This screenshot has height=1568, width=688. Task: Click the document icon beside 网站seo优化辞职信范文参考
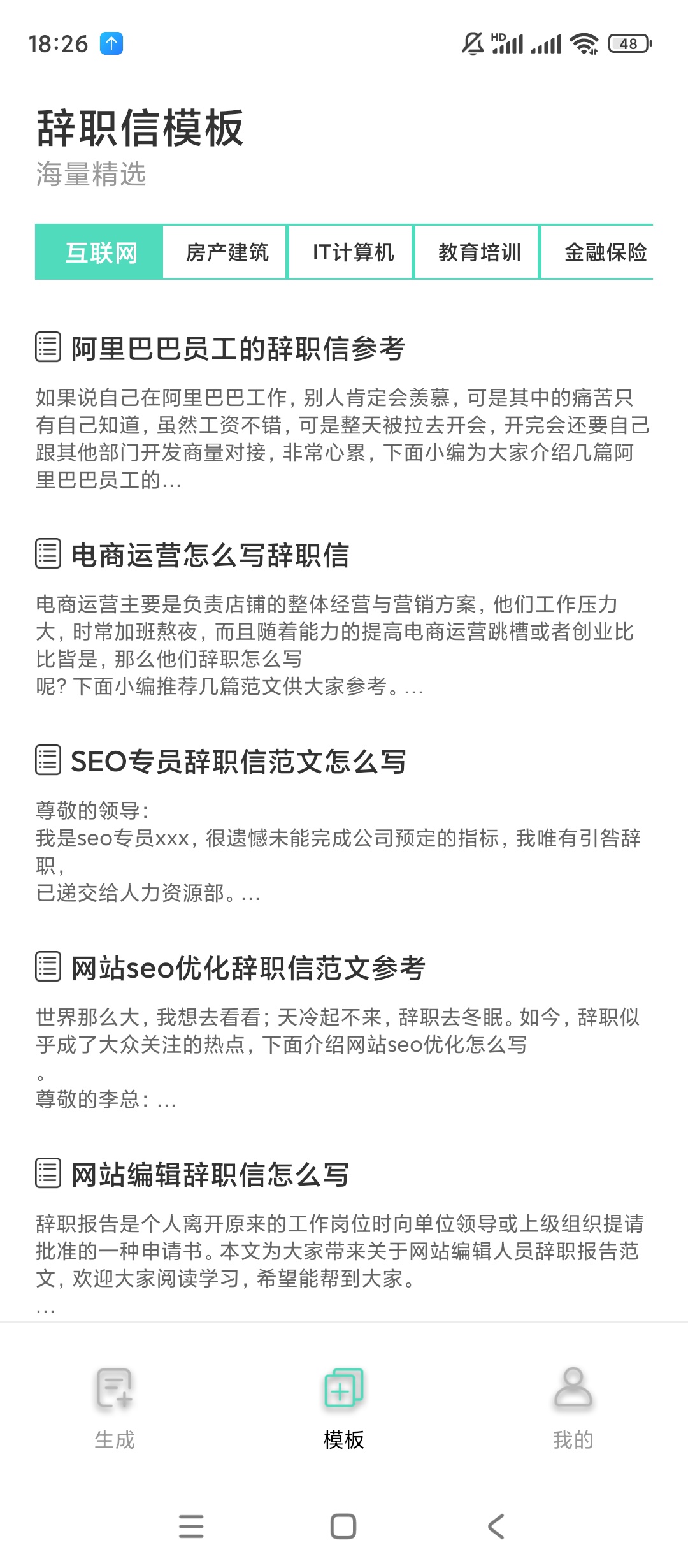[47, 969]
